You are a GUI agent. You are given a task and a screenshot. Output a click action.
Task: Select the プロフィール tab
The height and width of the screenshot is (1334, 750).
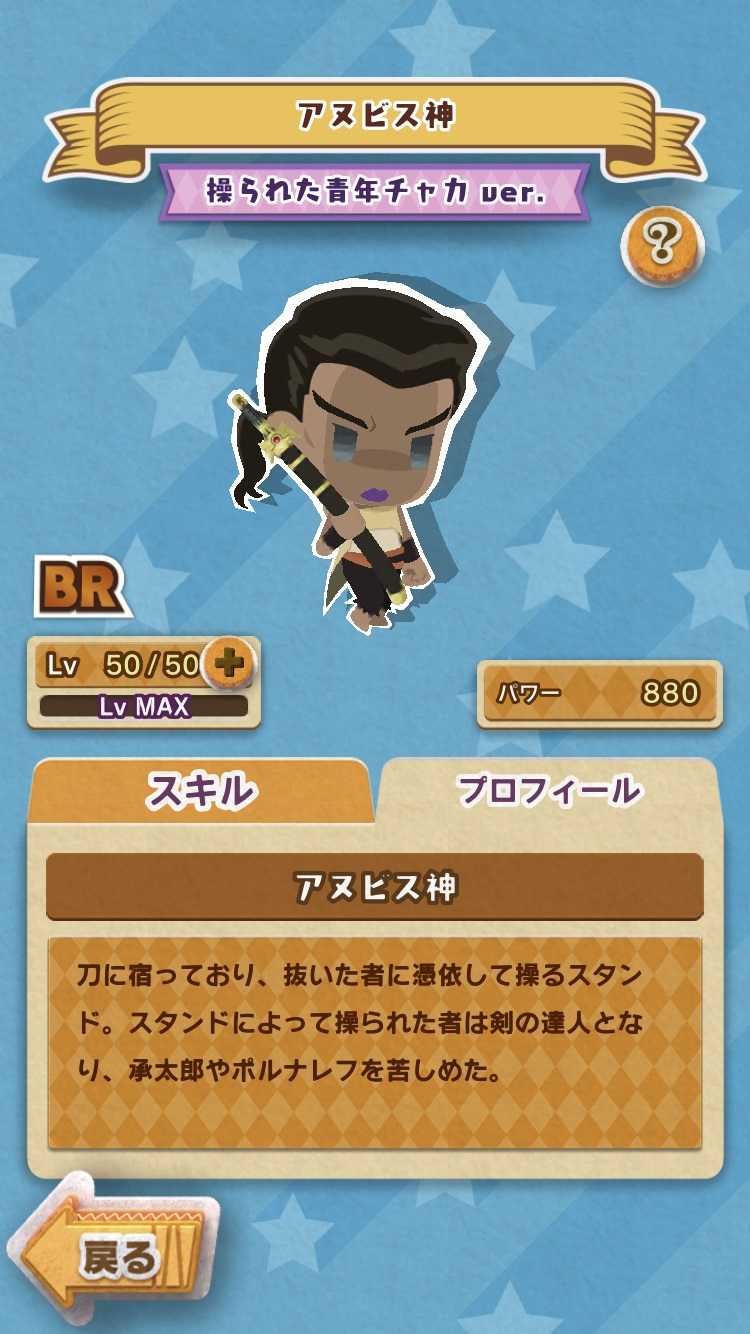[549, 791]
